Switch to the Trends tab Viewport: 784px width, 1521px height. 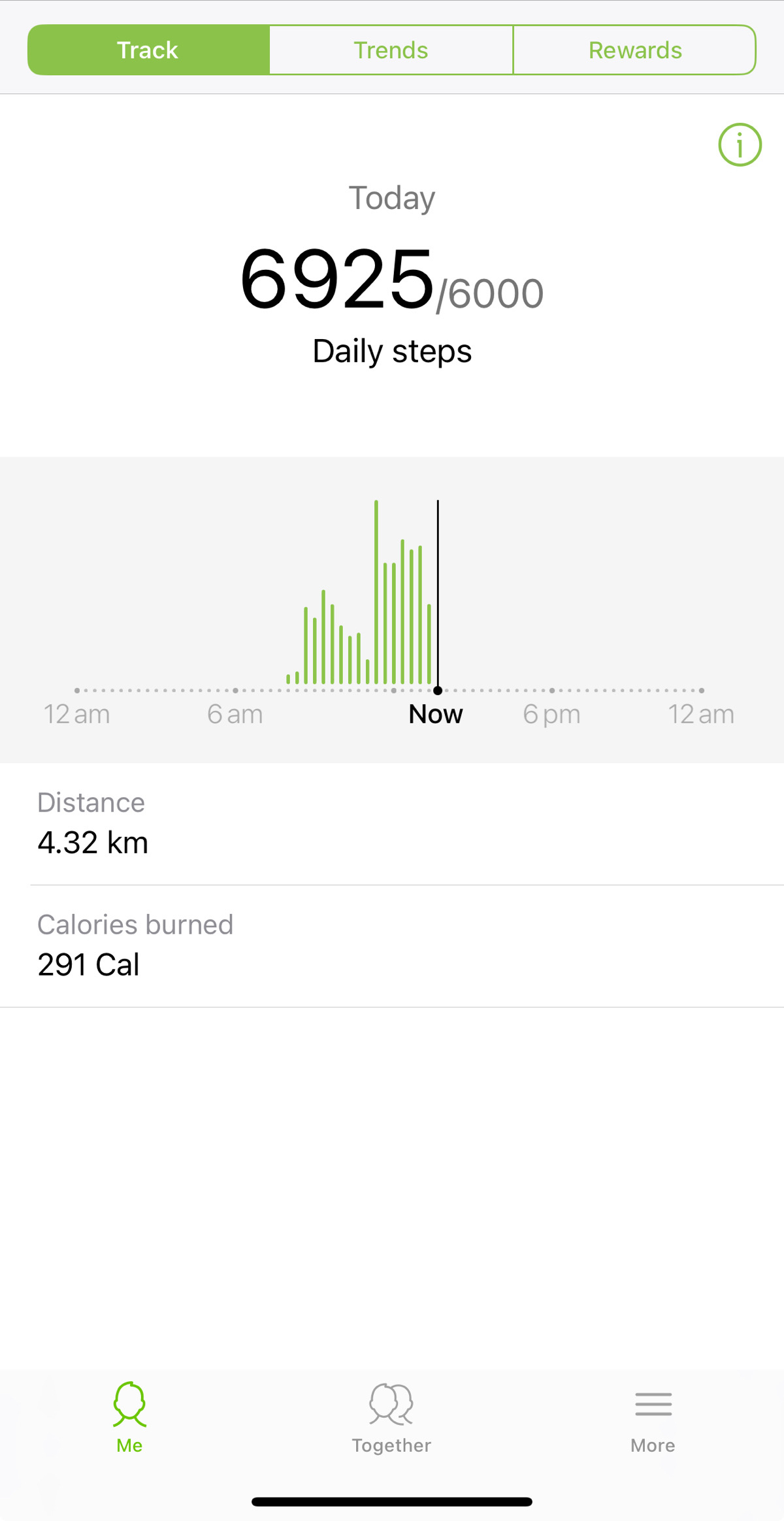391,50
